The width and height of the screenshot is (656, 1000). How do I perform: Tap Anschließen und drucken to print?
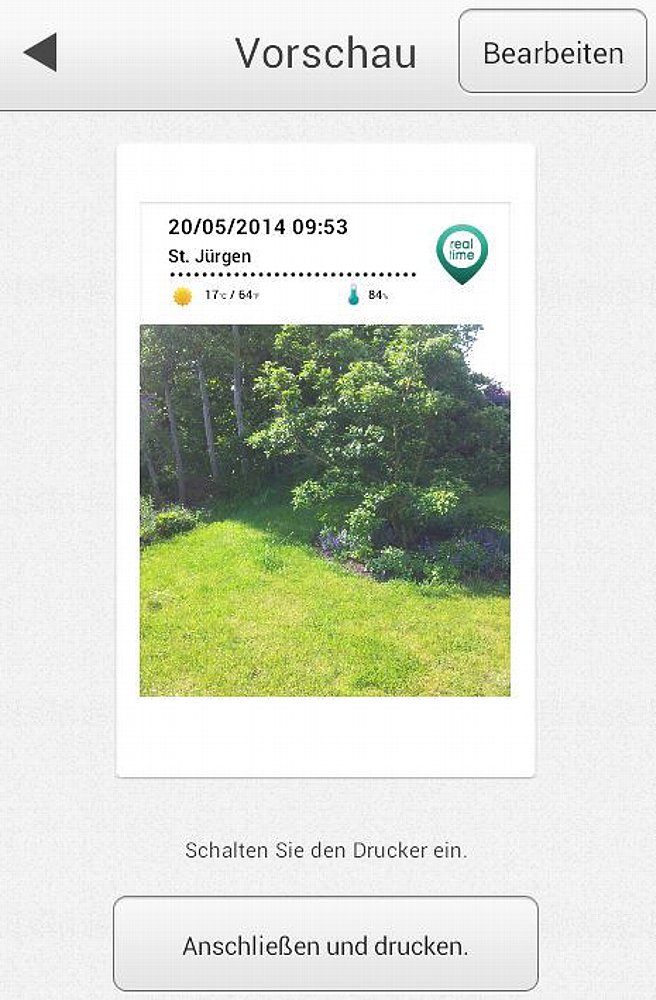(x=325, y=944)
